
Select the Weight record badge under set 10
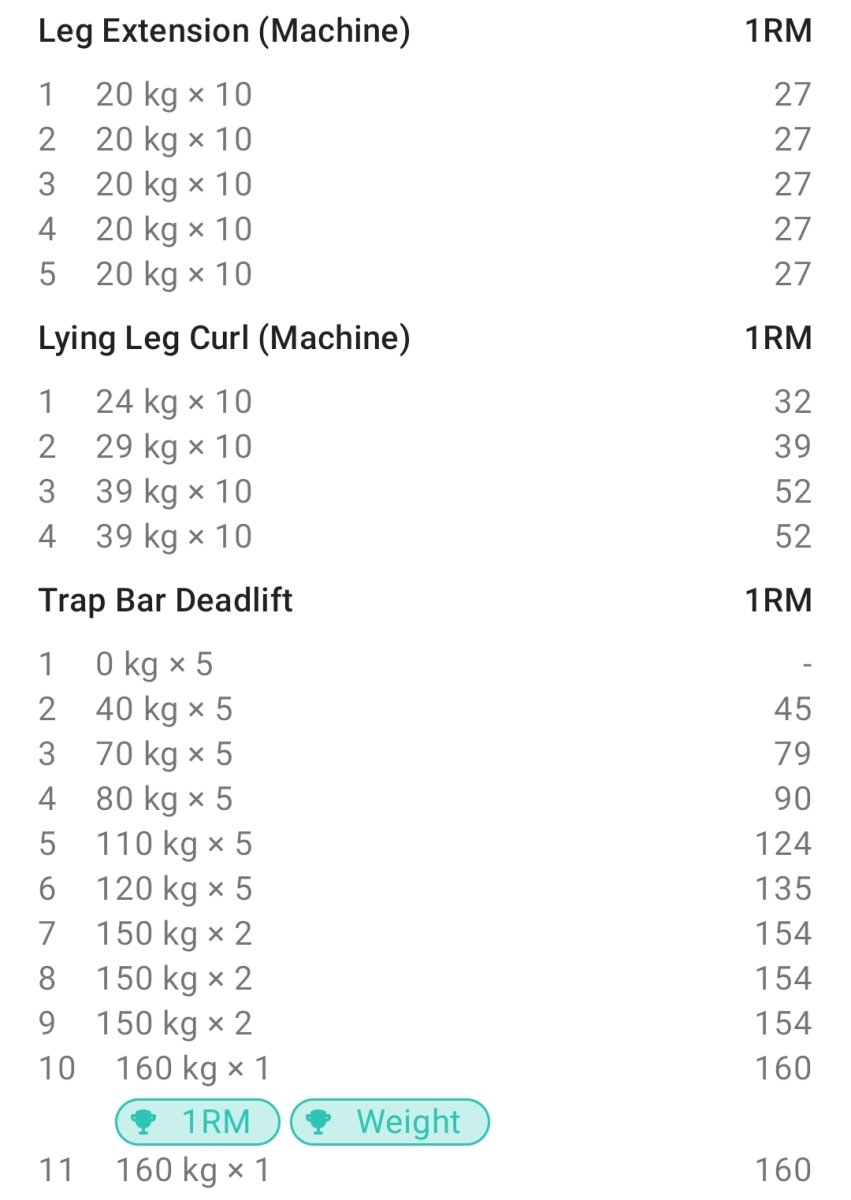click(x=389, y=1122)
